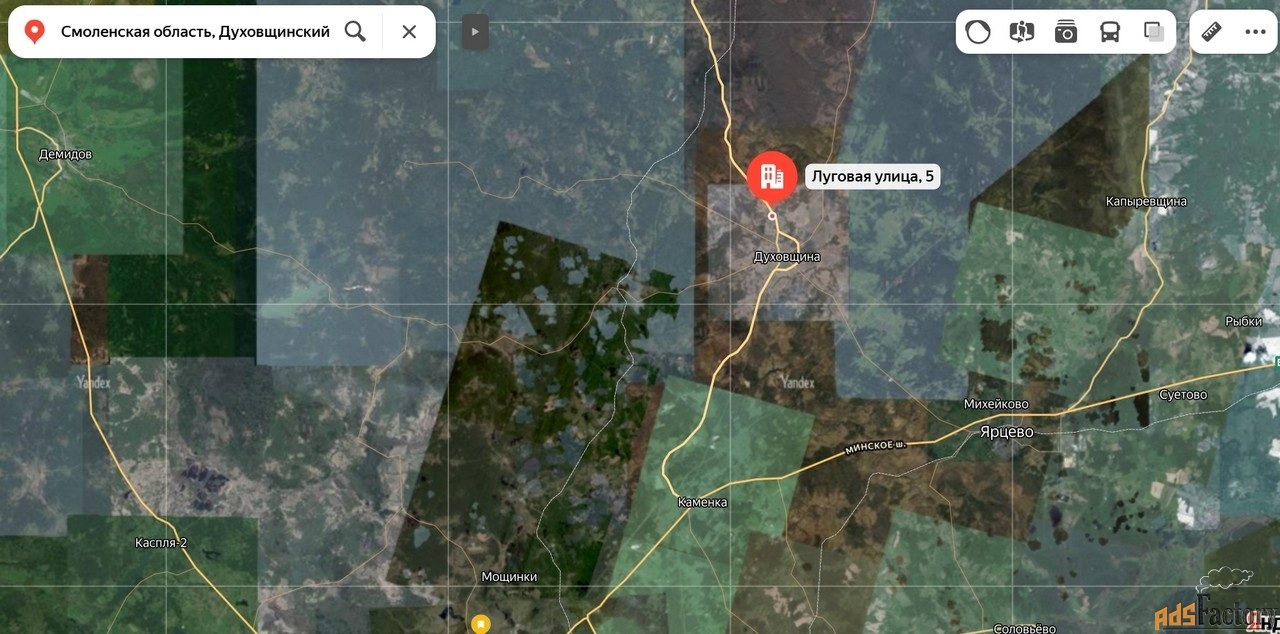The width and height of the screenshot is (1280, 634).
Task: Clear the search query with the X
Action: [409, 31]
